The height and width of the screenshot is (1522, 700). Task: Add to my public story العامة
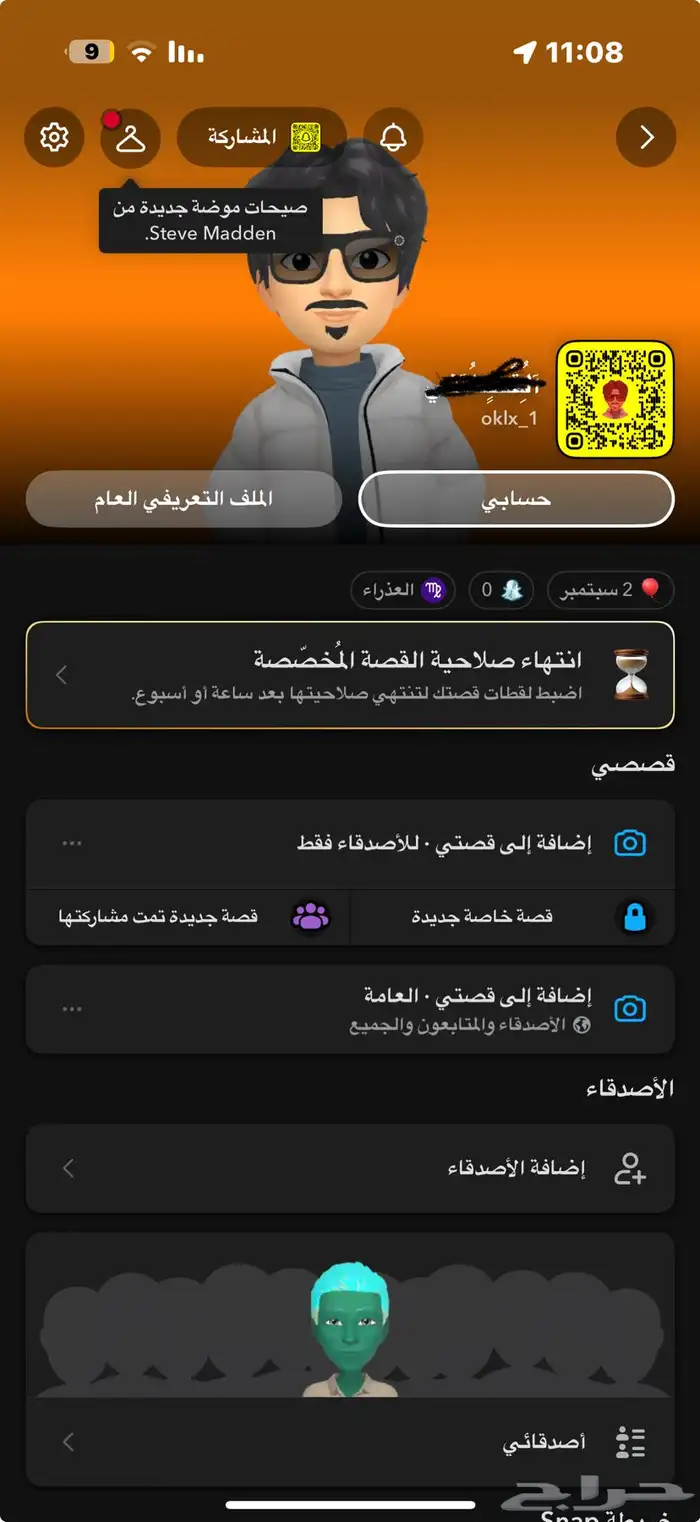(x=350, y=1009)
